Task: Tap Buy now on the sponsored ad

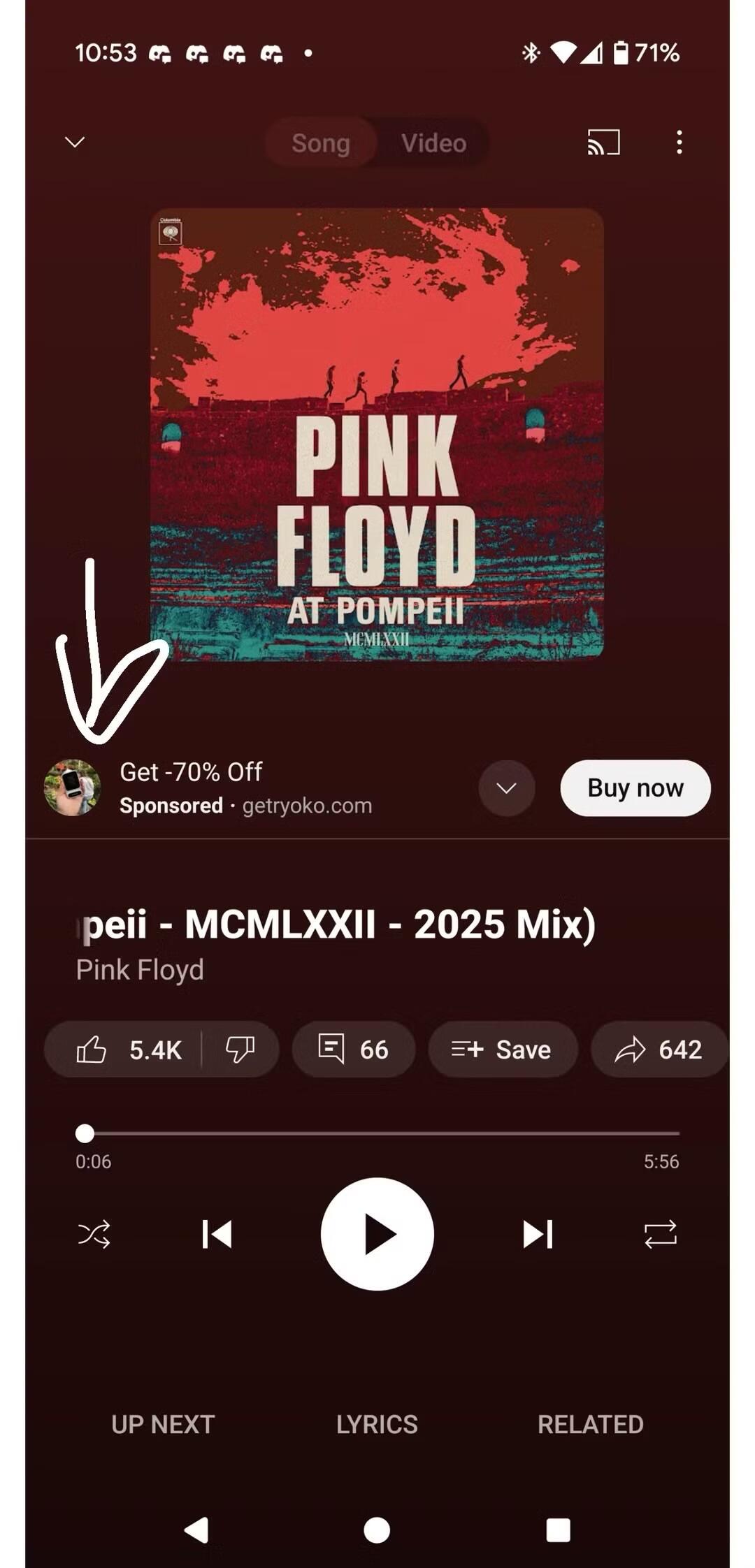Action: point(635,788)
